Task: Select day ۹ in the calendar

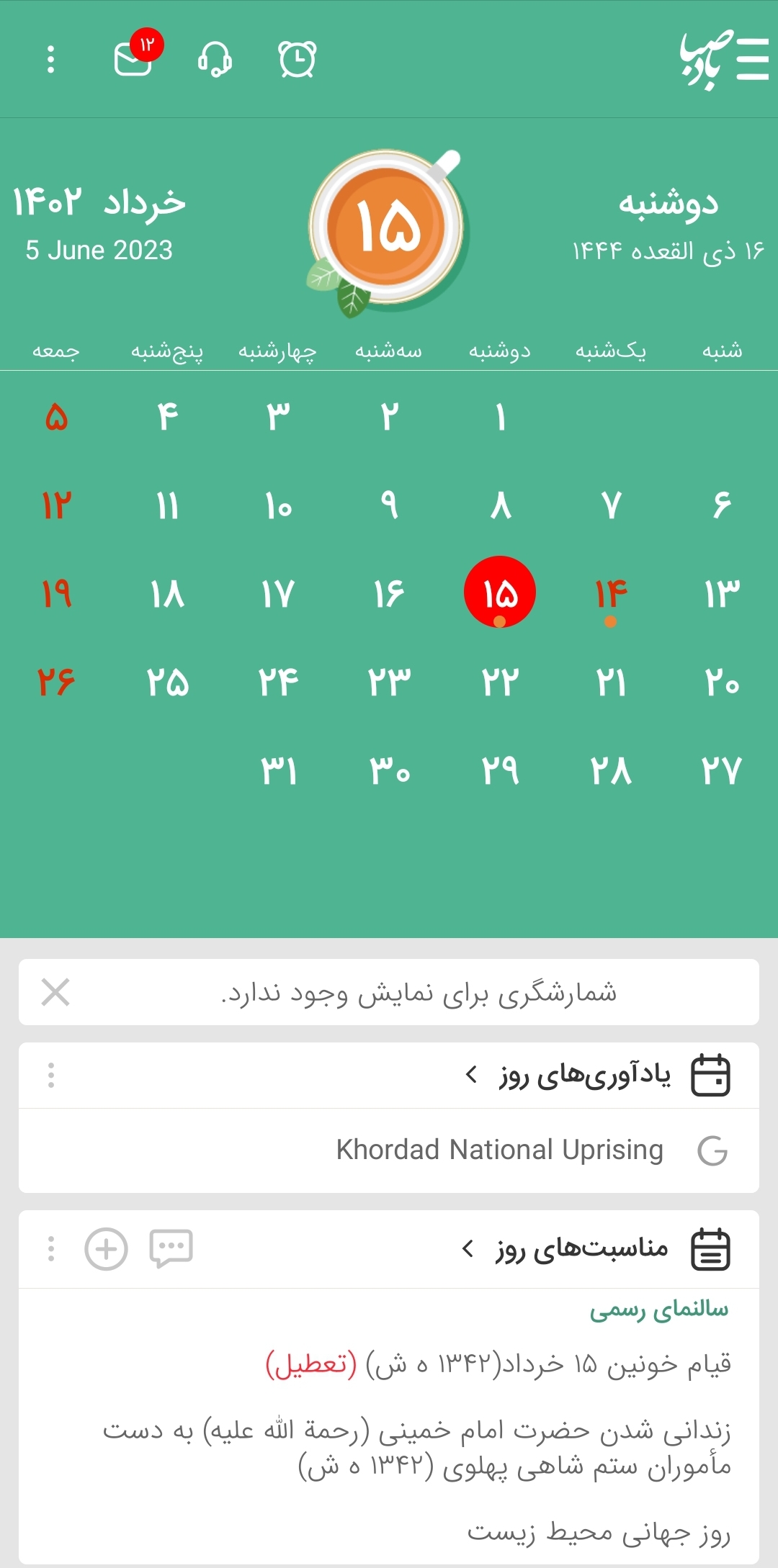Action: pos(389,505)
